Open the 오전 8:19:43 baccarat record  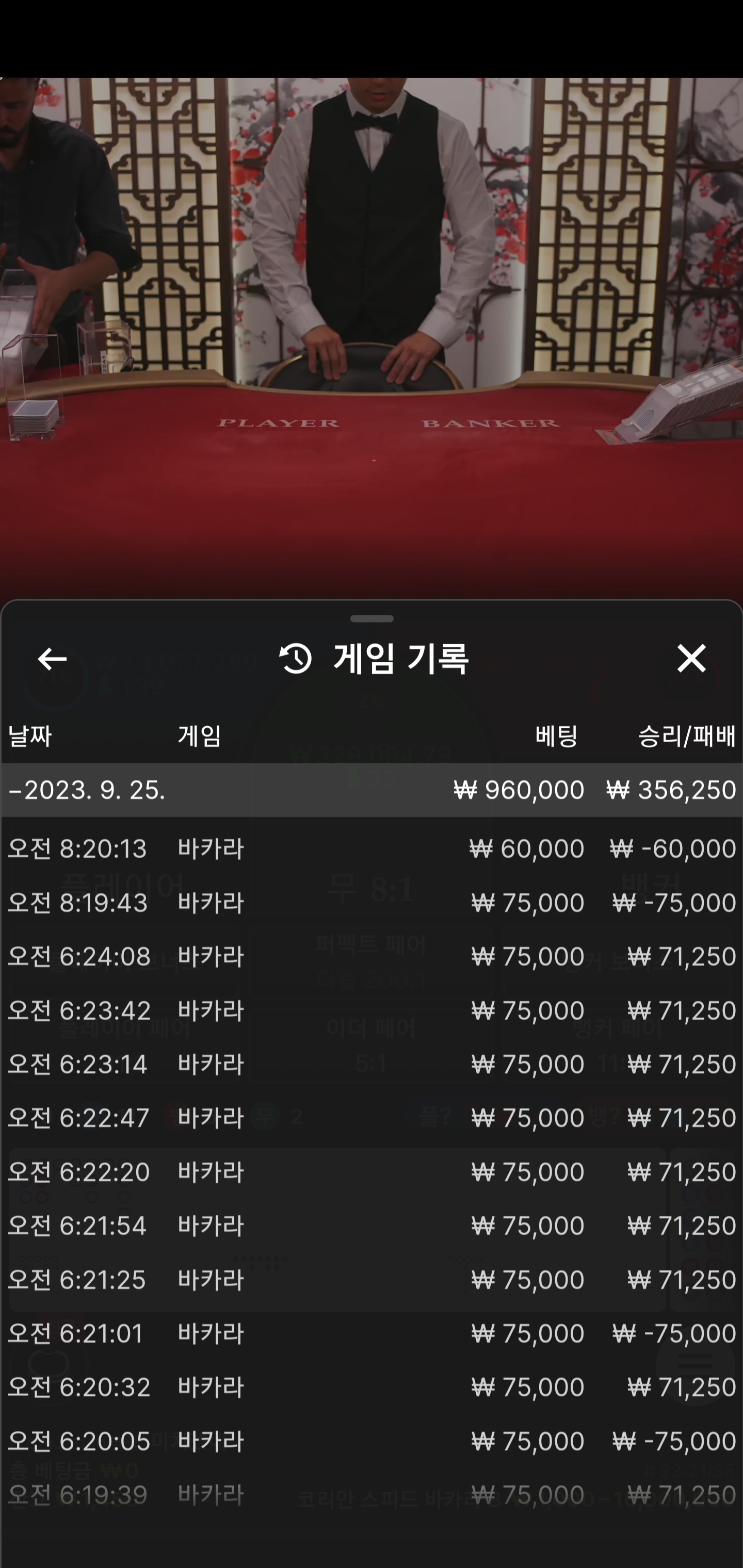372,903
